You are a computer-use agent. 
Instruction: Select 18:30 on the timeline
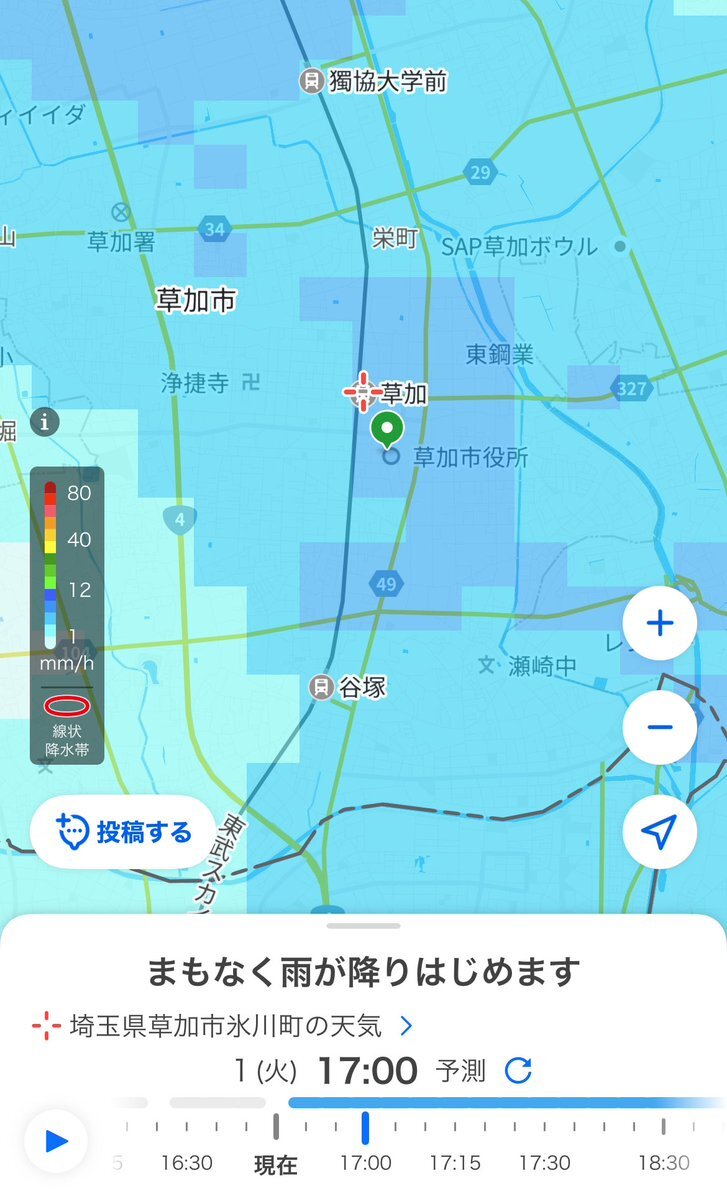[x=664, y=1163]
